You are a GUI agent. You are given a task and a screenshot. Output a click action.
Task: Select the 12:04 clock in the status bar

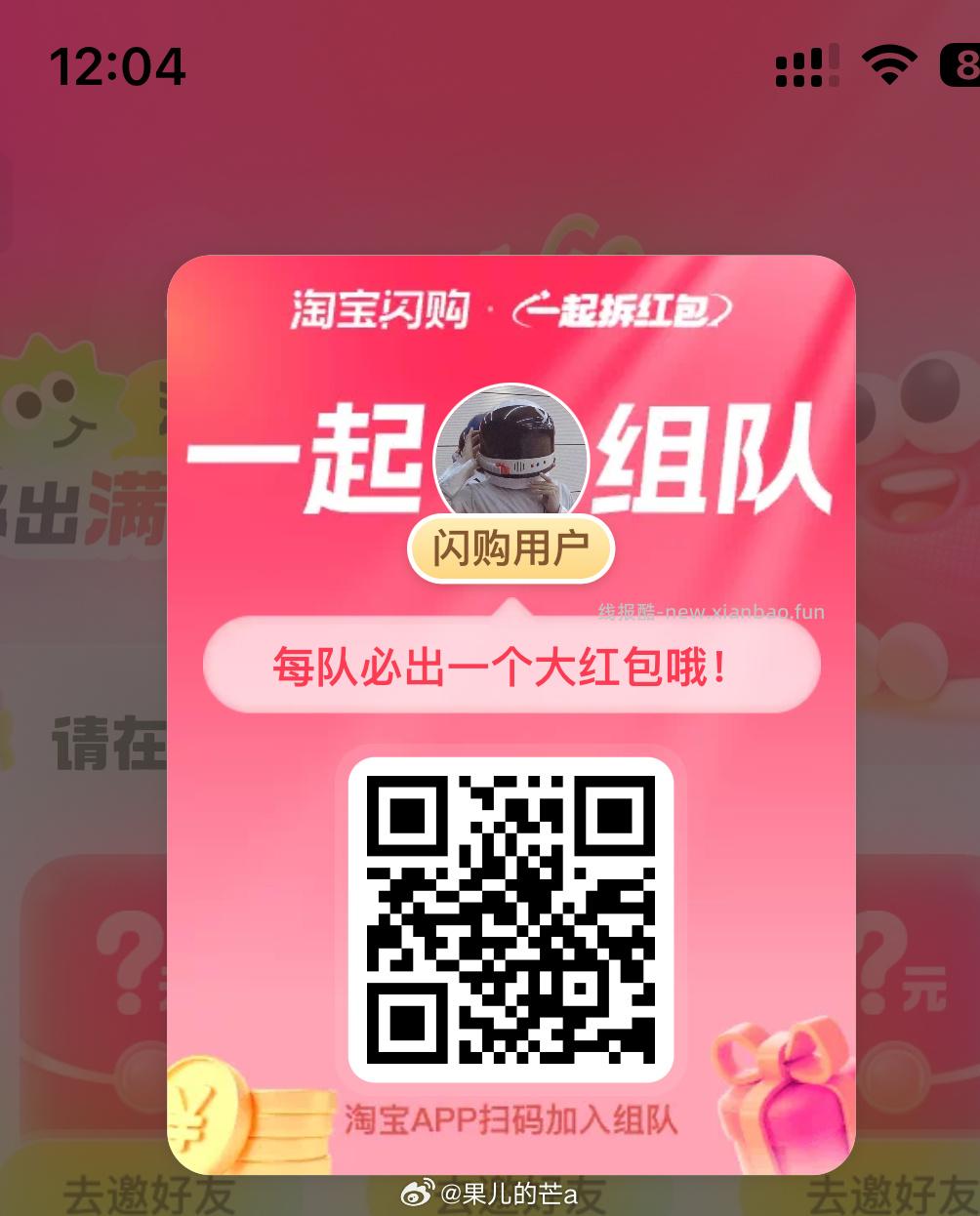click(x=119, y=65)
